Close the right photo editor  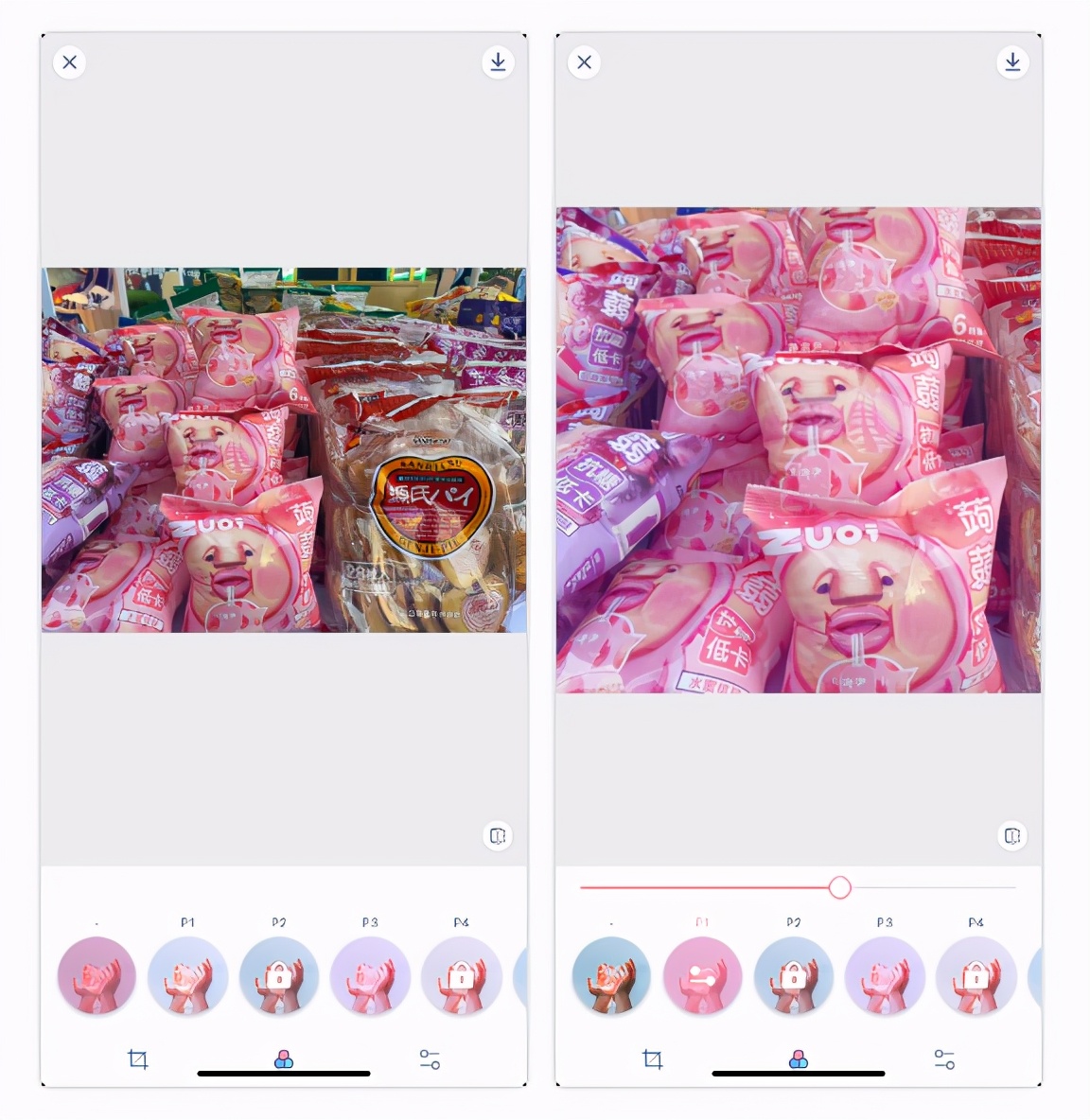tap(584, 61)
